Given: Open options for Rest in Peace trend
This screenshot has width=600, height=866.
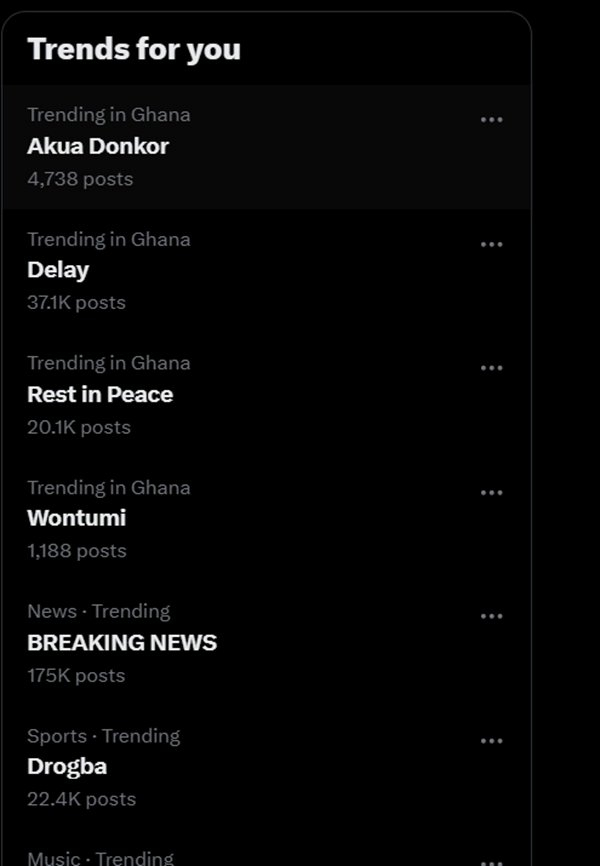Looking at the screenshot, I should 491,368.
